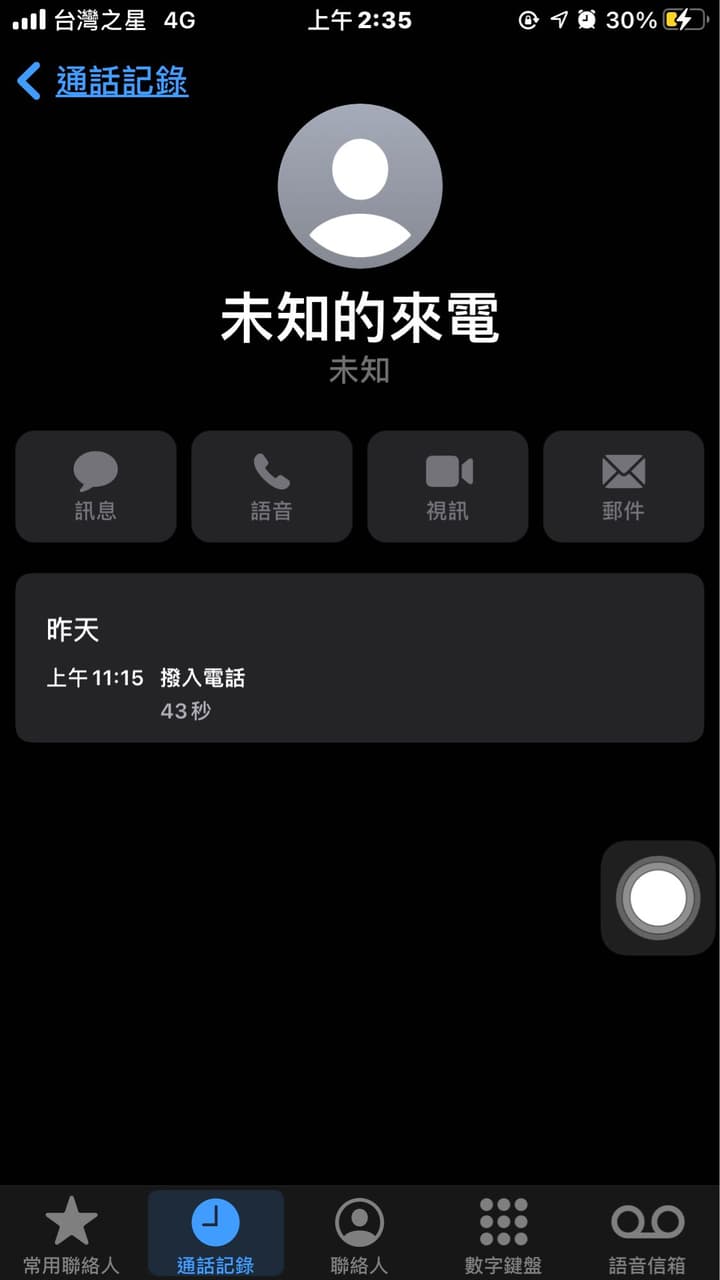Viewport: 720px width, 1280px height.
Task: Tap the 郵件 mail button
Action: 624,486
